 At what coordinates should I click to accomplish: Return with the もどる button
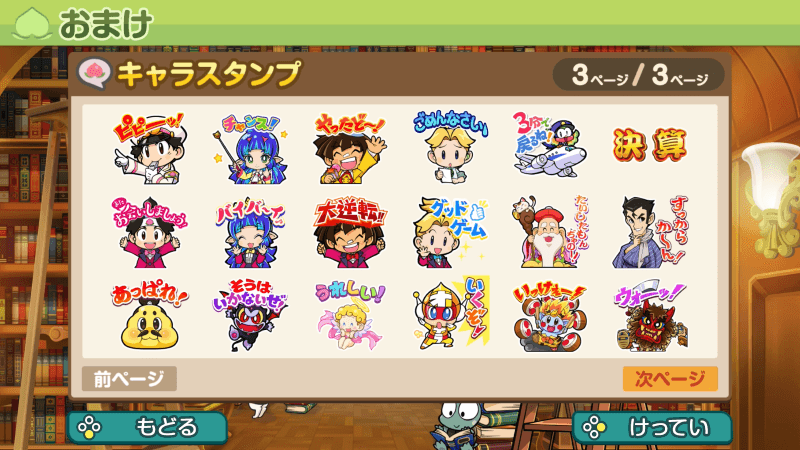click(148, 427)
